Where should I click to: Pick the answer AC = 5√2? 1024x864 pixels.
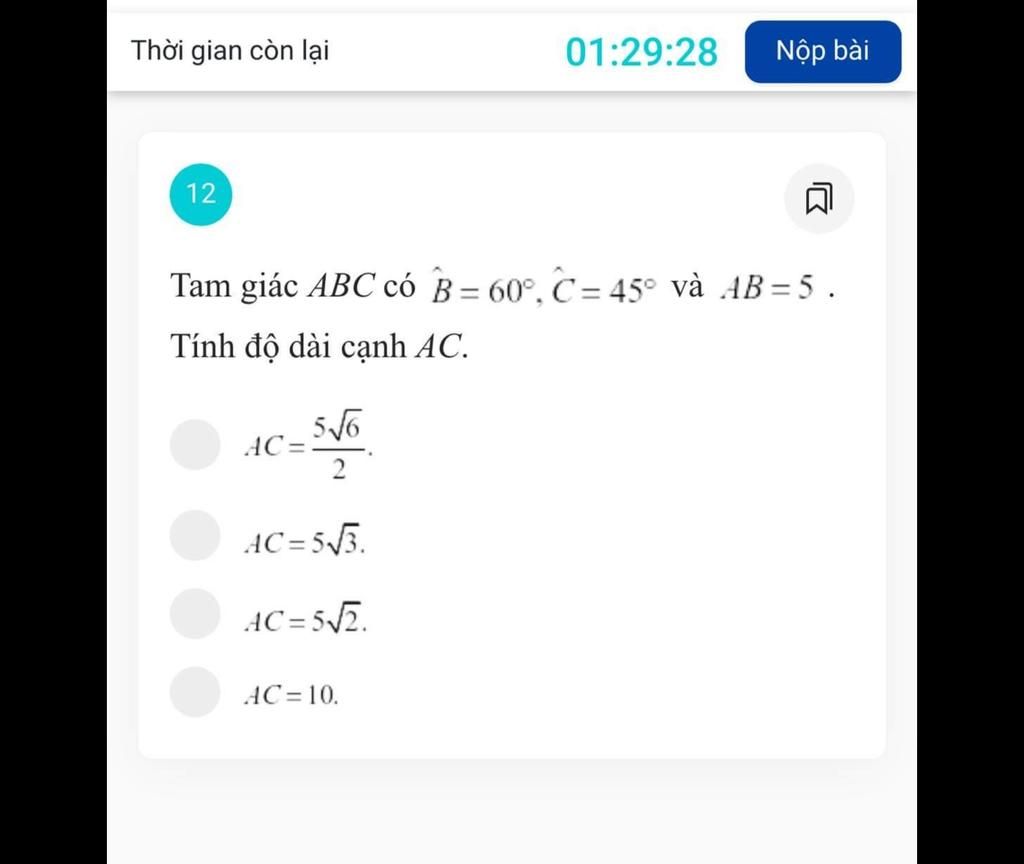(x=194, y=614)
